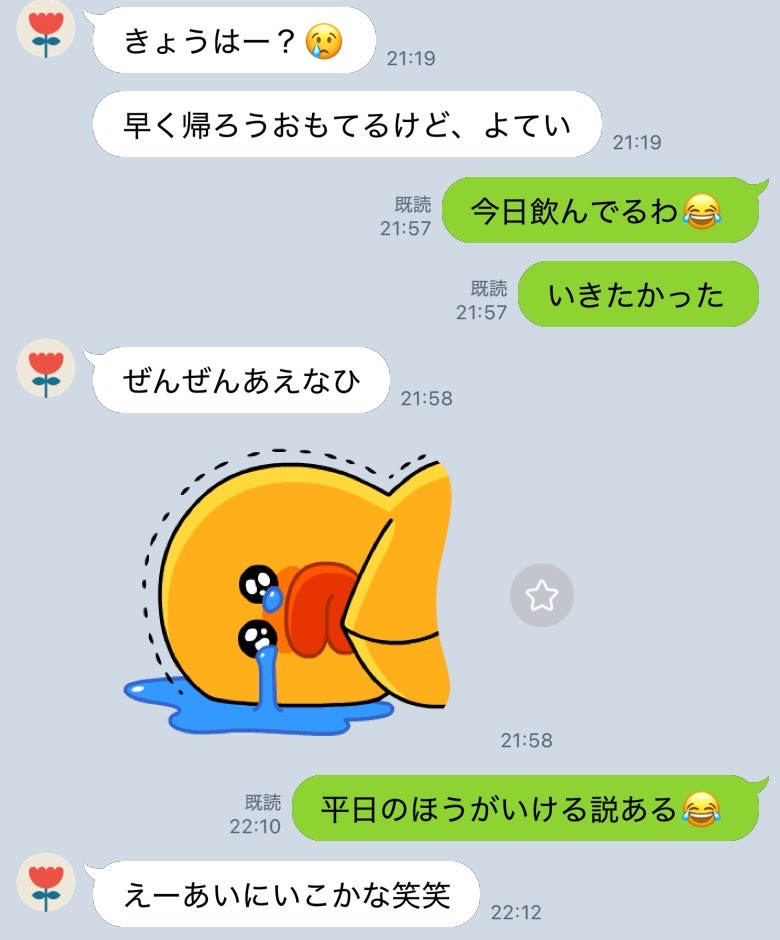Open the sender's avatar next to きょうはー？
The image size is (780, 940).
pos(46,29)
